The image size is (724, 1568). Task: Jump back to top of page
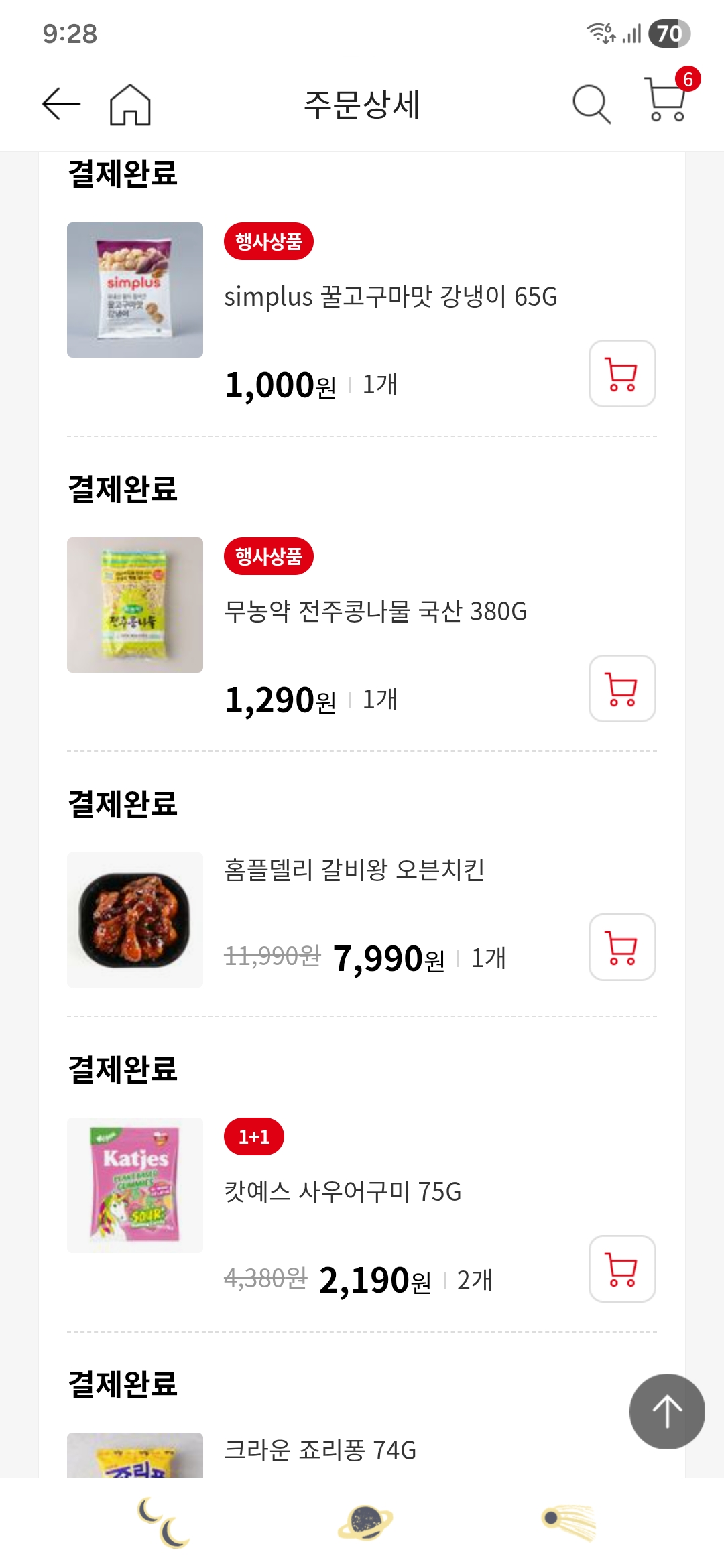pyautogui.click(x=666, y=1411)
